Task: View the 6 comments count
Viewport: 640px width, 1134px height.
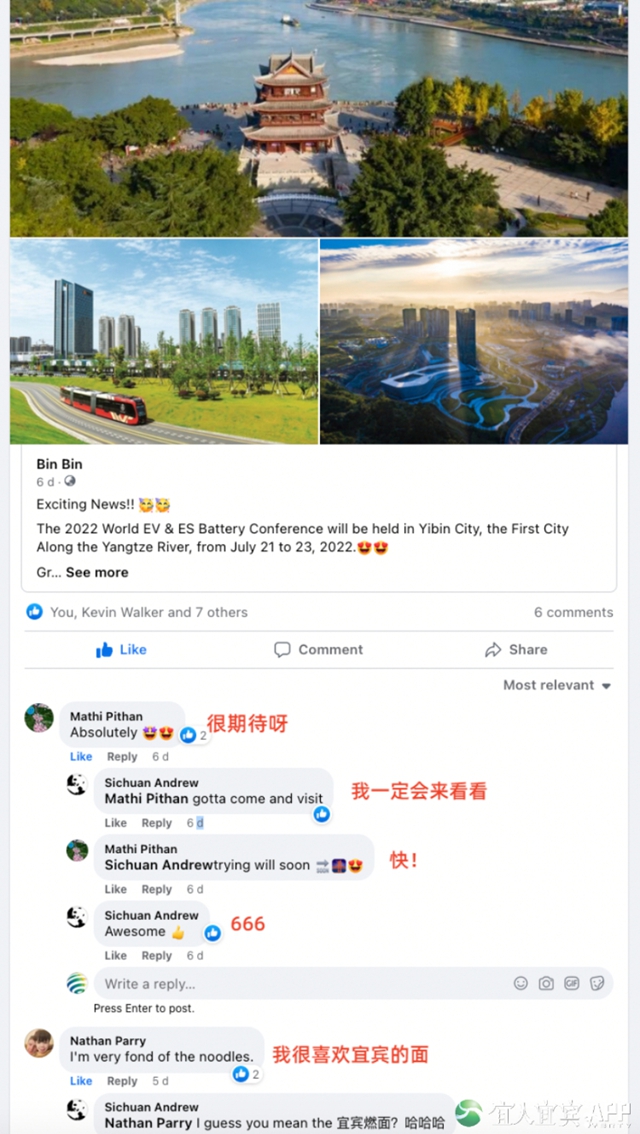Action: pyautogui.click(x=573, y=612)
